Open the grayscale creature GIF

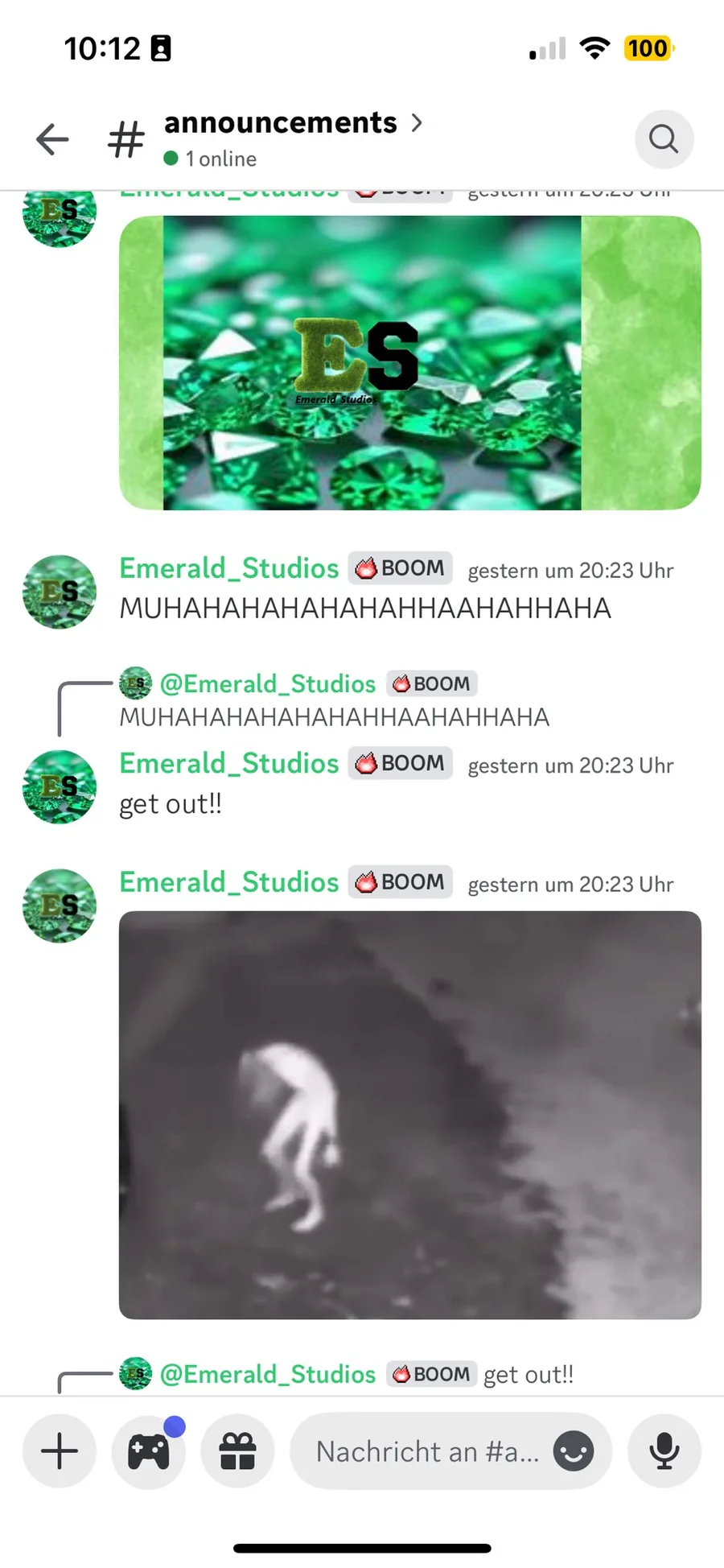click(x=410, y=1115)
